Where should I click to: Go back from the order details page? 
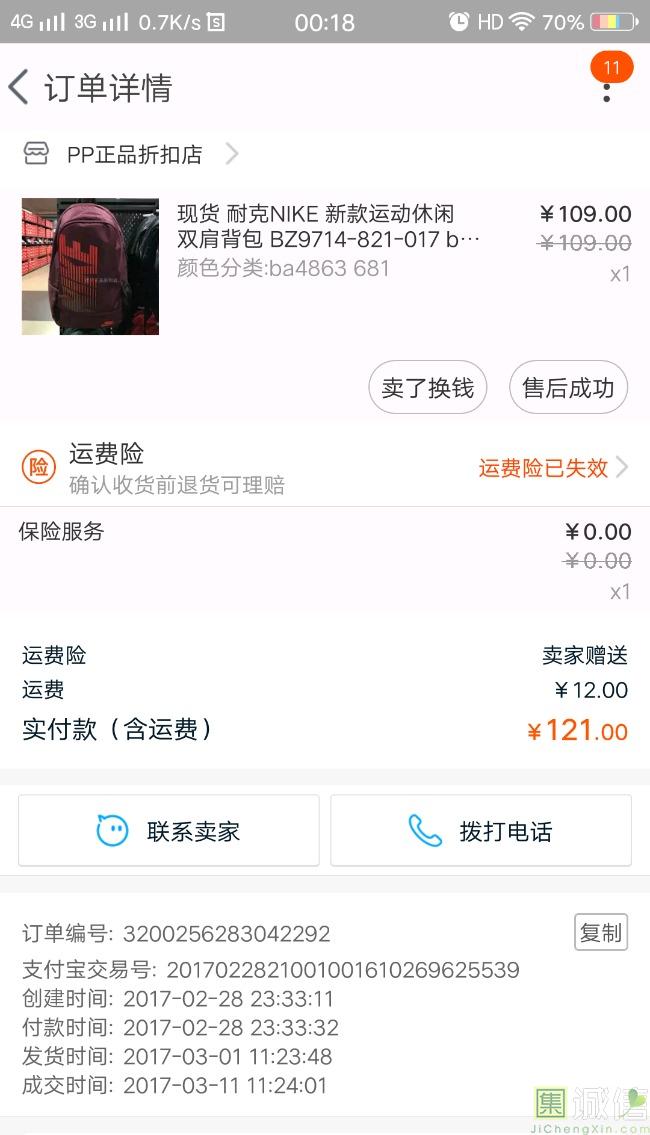tap(19, 87)
